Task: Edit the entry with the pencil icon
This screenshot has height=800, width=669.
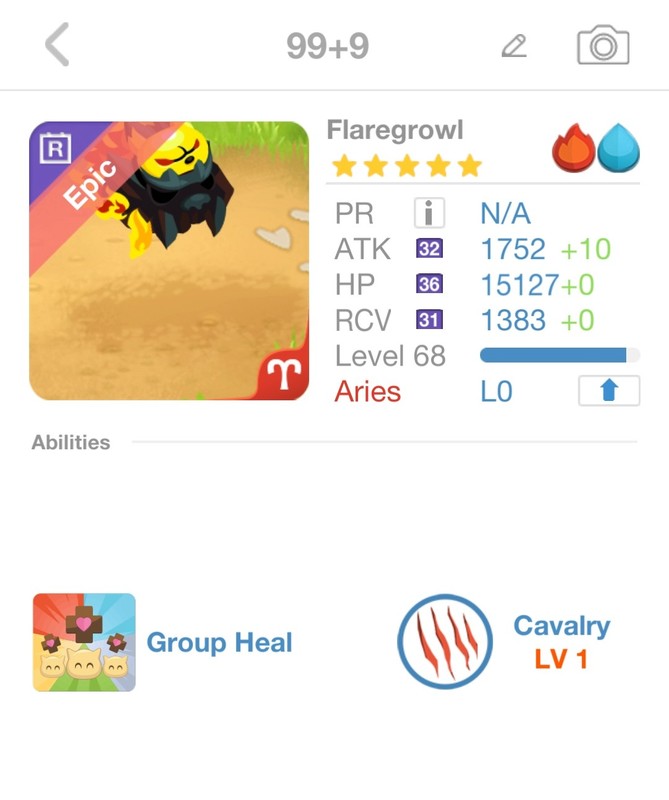Action: (x=514, y=46)
